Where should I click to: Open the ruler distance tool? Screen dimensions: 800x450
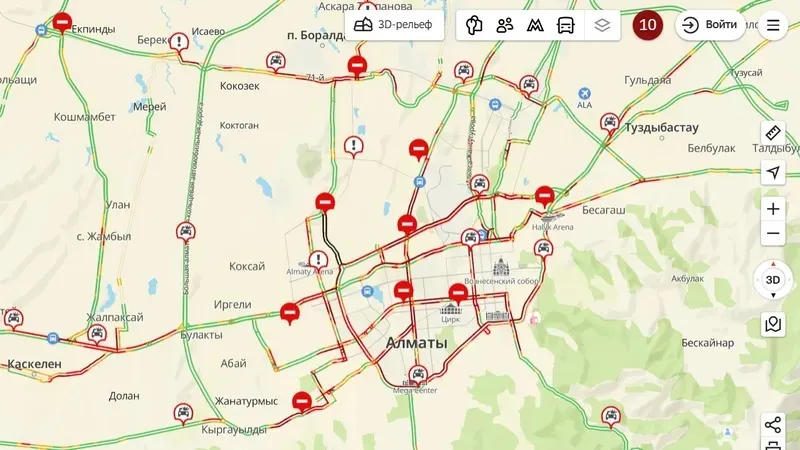[772, 133]
